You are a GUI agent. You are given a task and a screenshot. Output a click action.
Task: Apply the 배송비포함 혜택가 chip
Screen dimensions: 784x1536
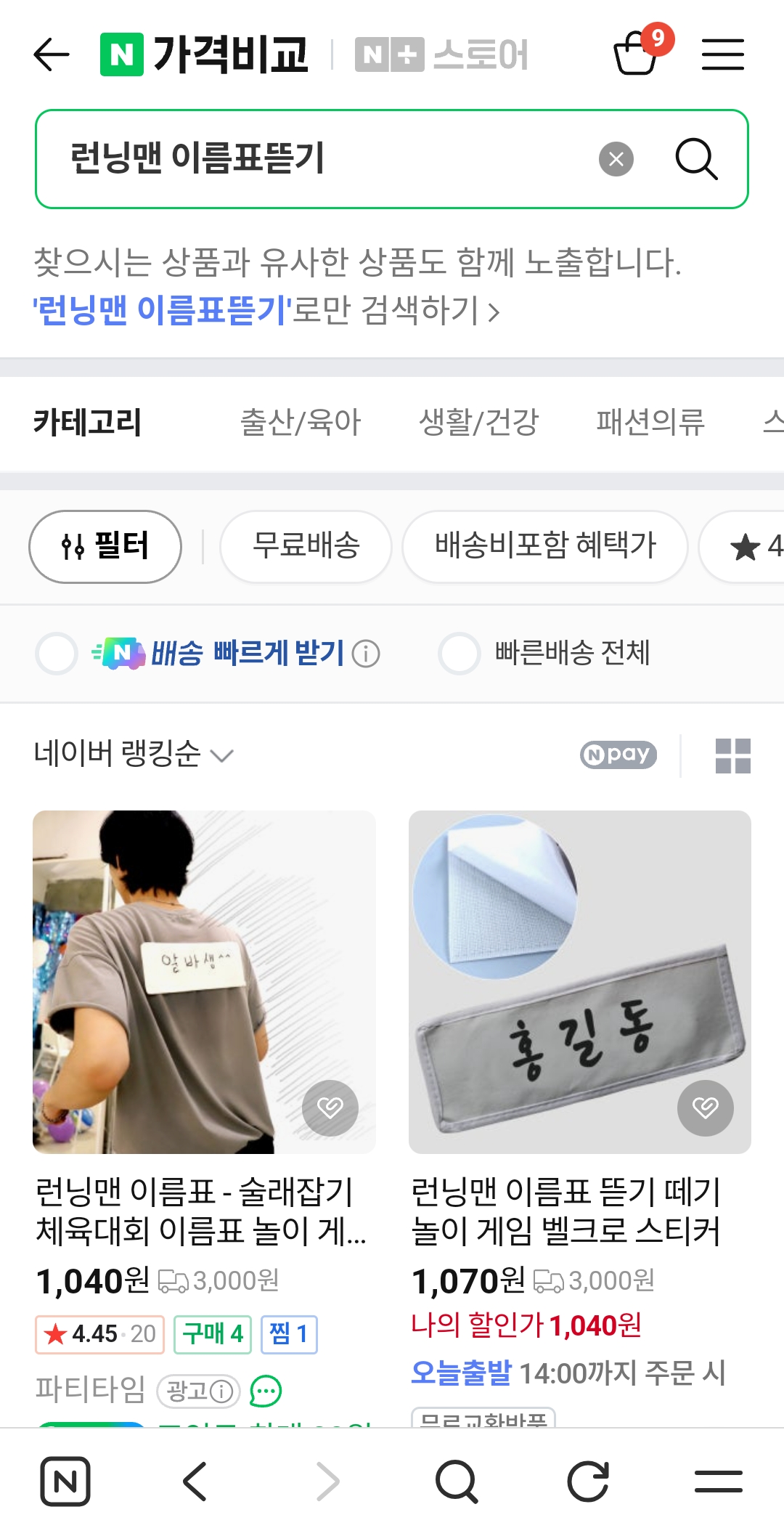click(x=544, y=546)
